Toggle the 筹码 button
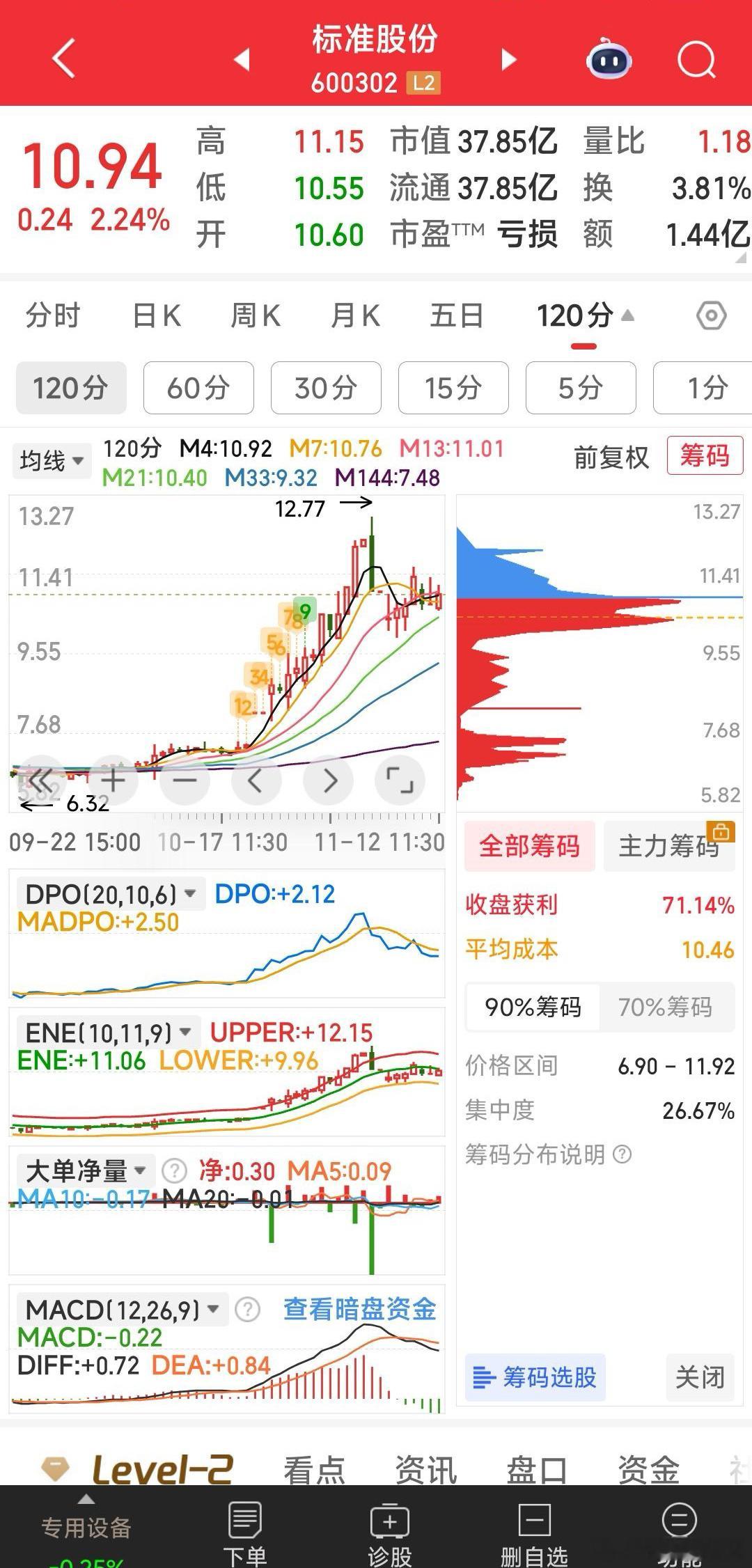The width and height of the screenshot is (752, 1568). [x=705, y=455]
